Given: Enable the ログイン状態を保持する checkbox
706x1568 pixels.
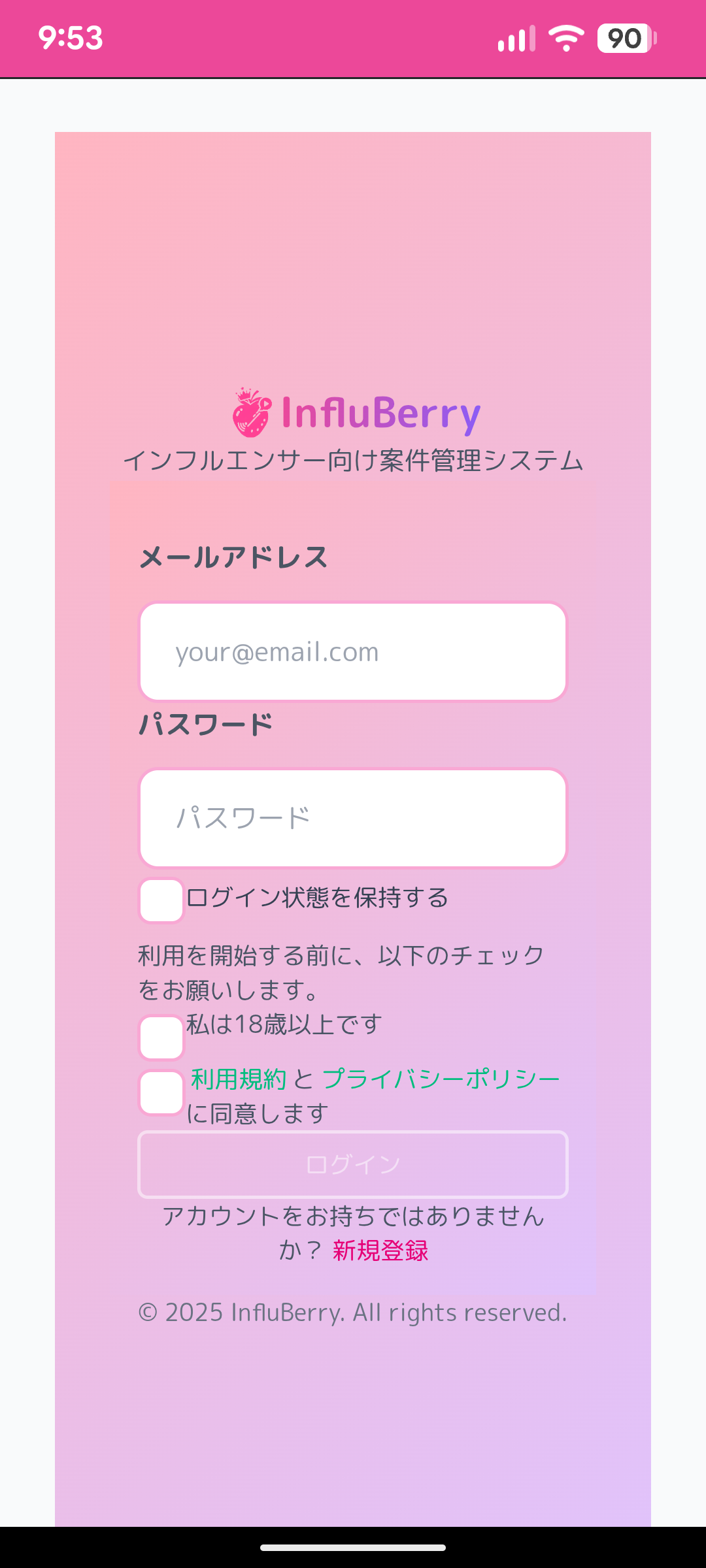Looking at the screenshot, I should click(x=161, y=900).
